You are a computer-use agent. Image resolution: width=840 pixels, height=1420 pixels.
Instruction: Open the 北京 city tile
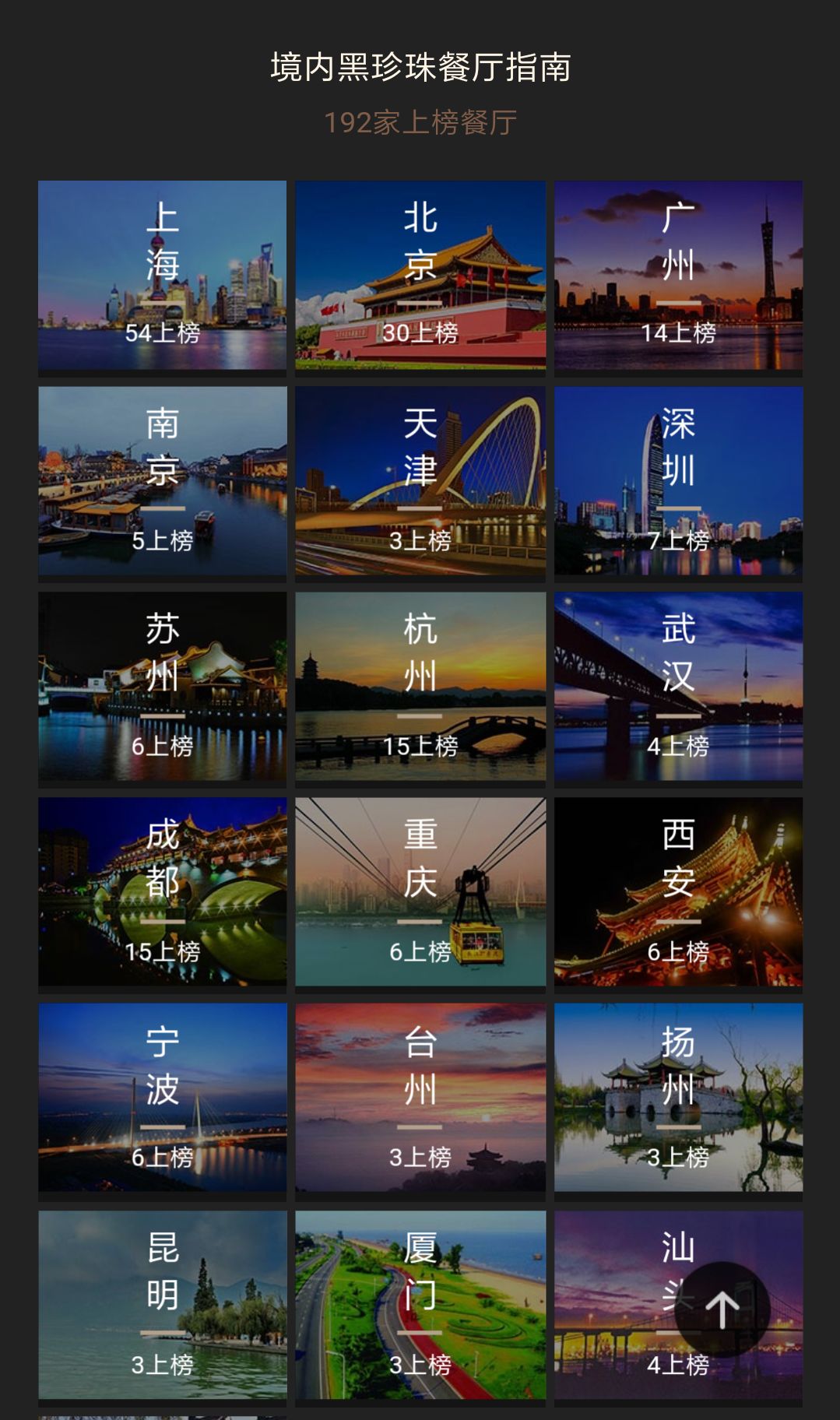pyautogui.click(x=420, y=275)
